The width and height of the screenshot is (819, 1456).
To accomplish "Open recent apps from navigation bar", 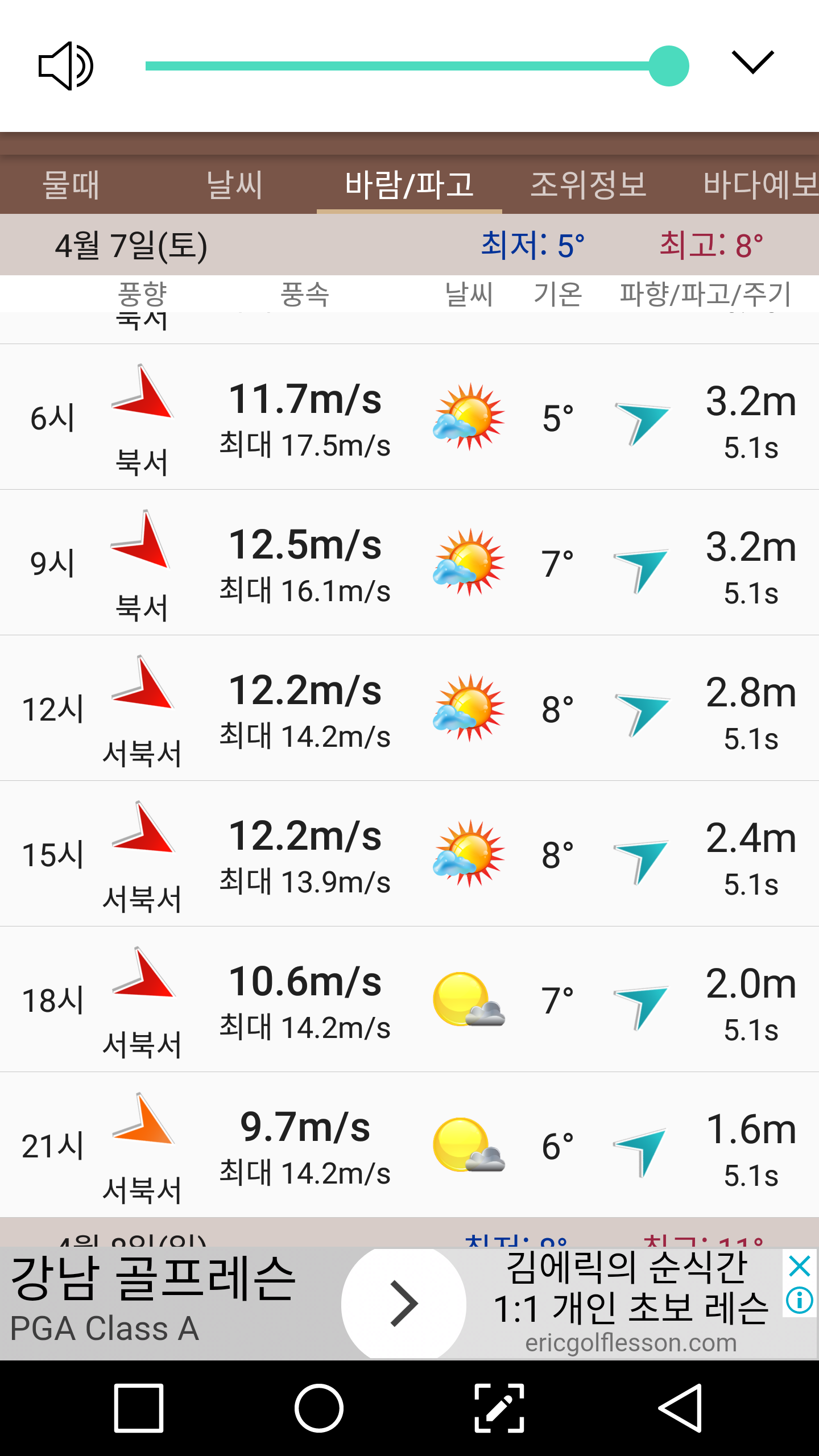I will 139,1408.
